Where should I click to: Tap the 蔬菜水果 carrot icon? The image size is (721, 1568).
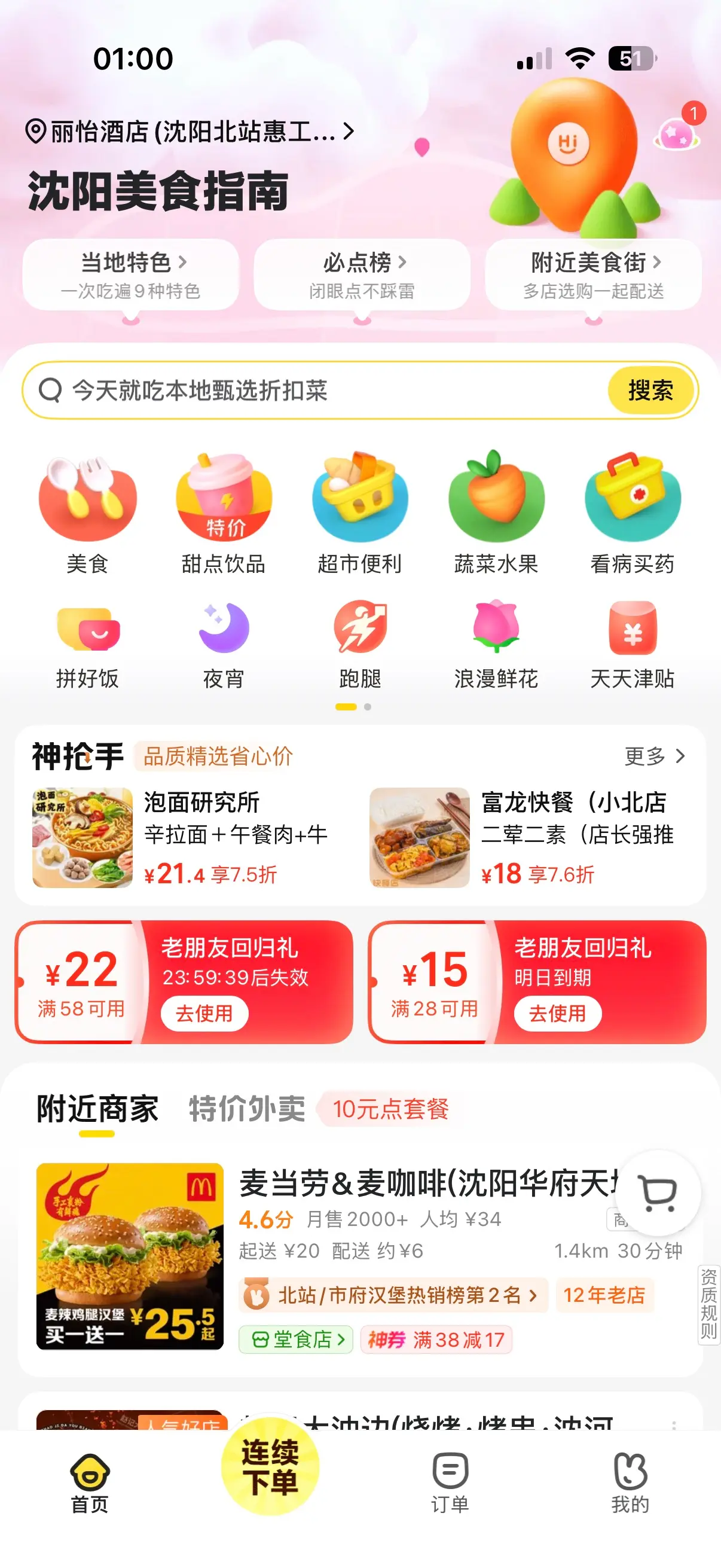click(x=496, y=499)
